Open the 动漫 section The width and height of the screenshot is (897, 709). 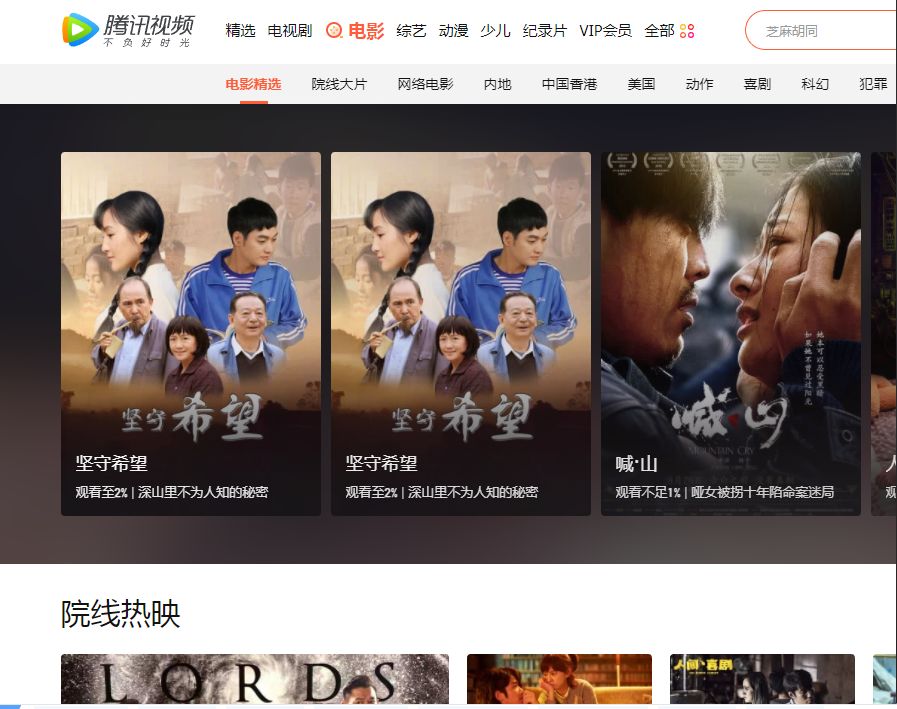(x=454, y=31)
